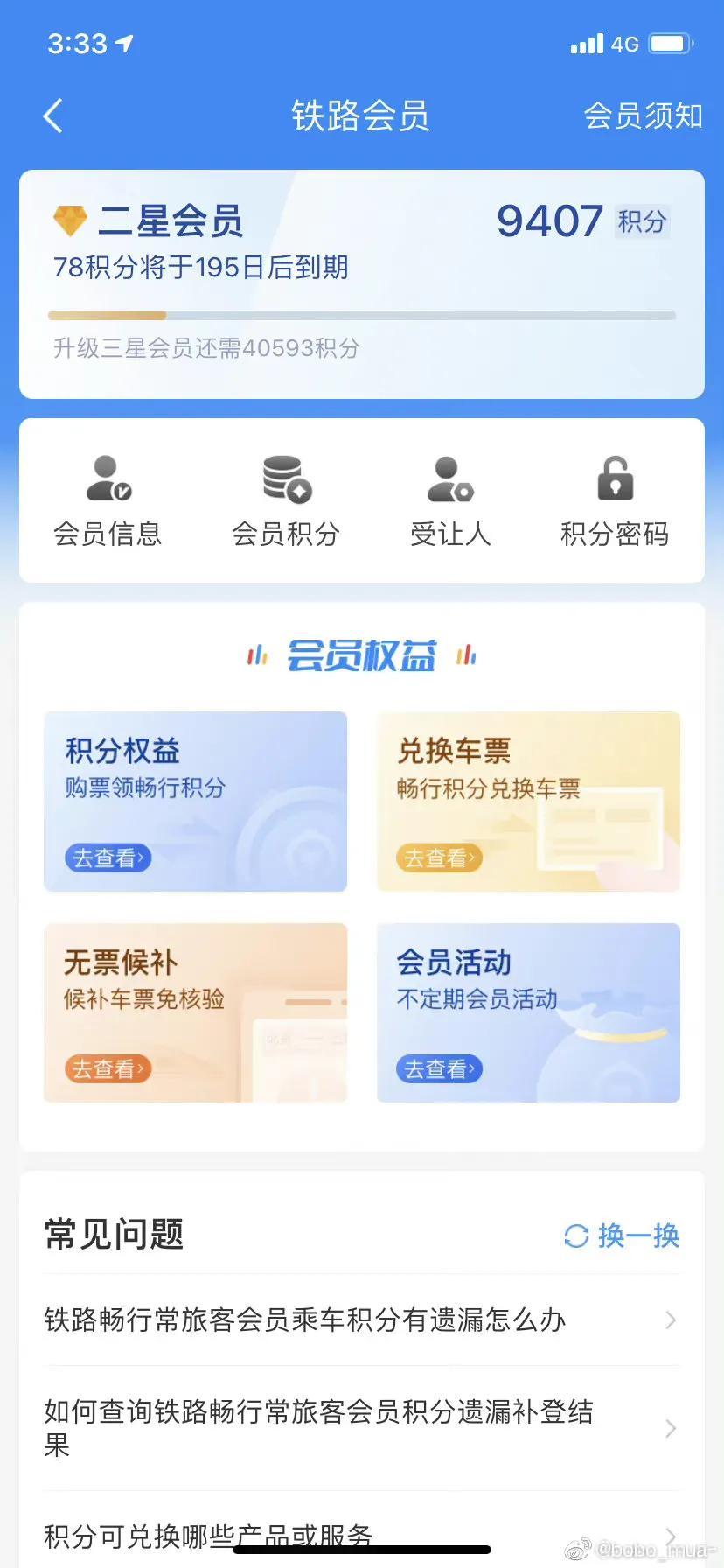Click the membership upgrade progress bar
Viewport: 724px width, 1568px height.
(x=362, y=315)
